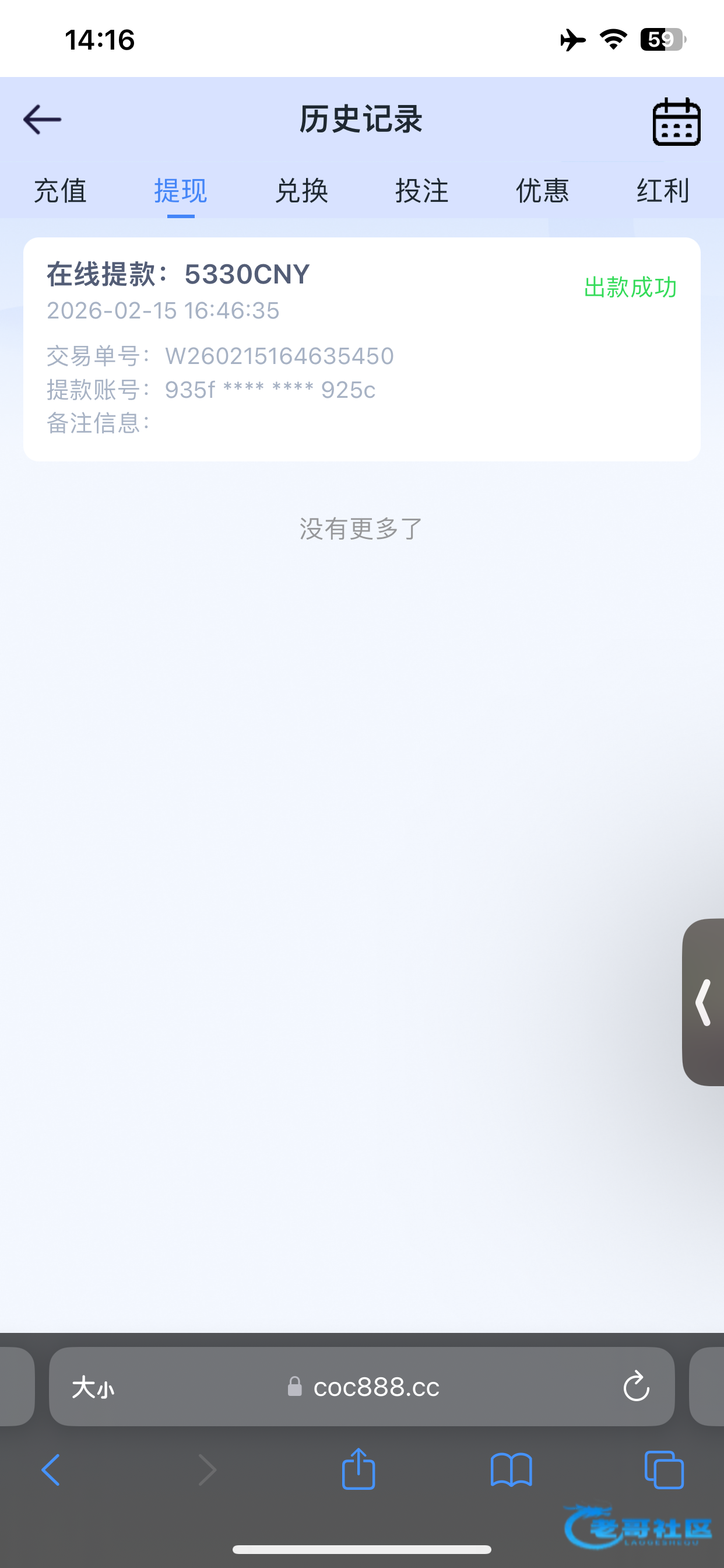The image size is (724, 1568).
Task: Share this page from Safari toolbar
Action: click(x=359, y=1470)
